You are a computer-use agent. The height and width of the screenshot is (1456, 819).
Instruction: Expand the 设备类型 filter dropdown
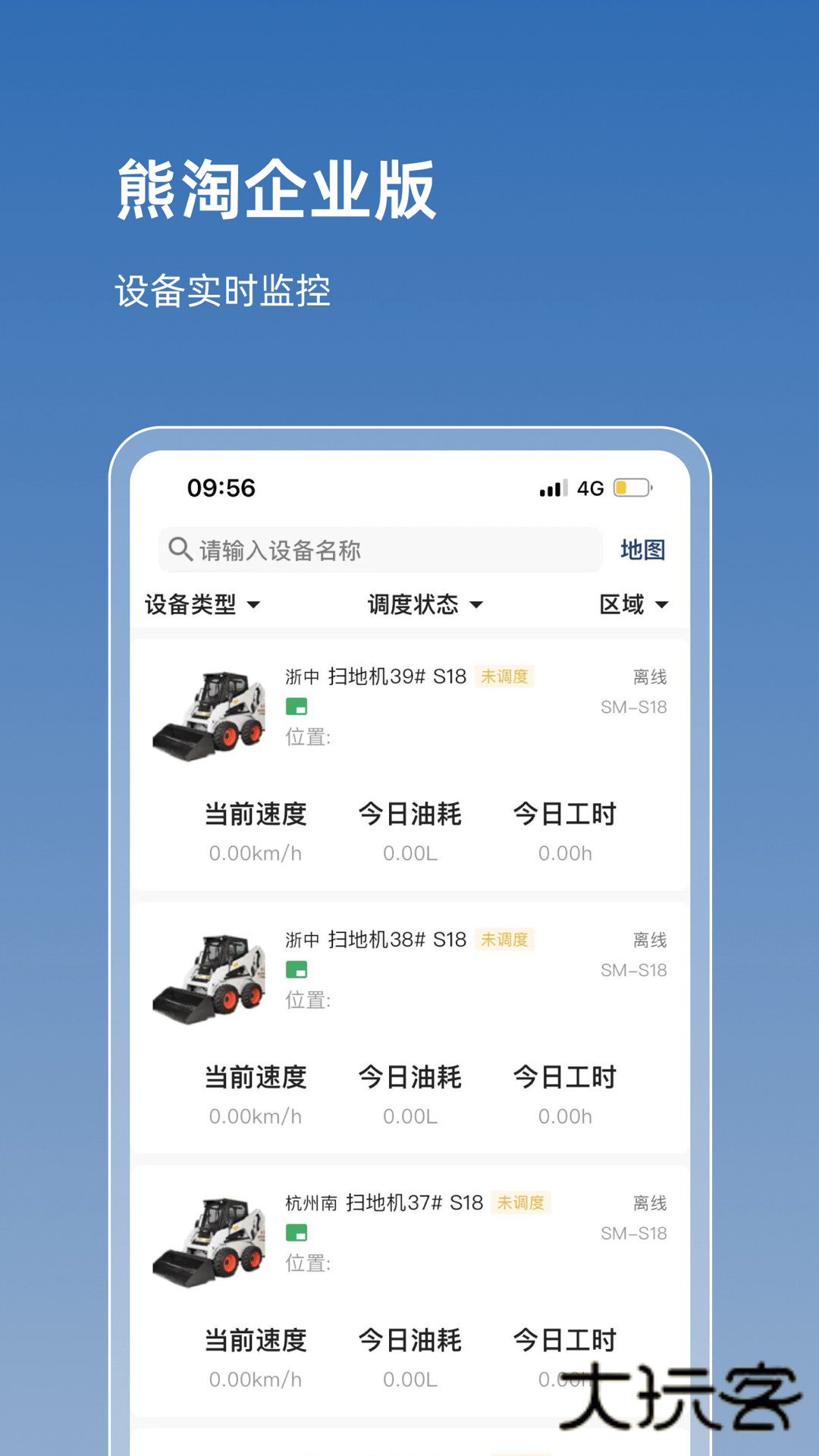[202, 604]
